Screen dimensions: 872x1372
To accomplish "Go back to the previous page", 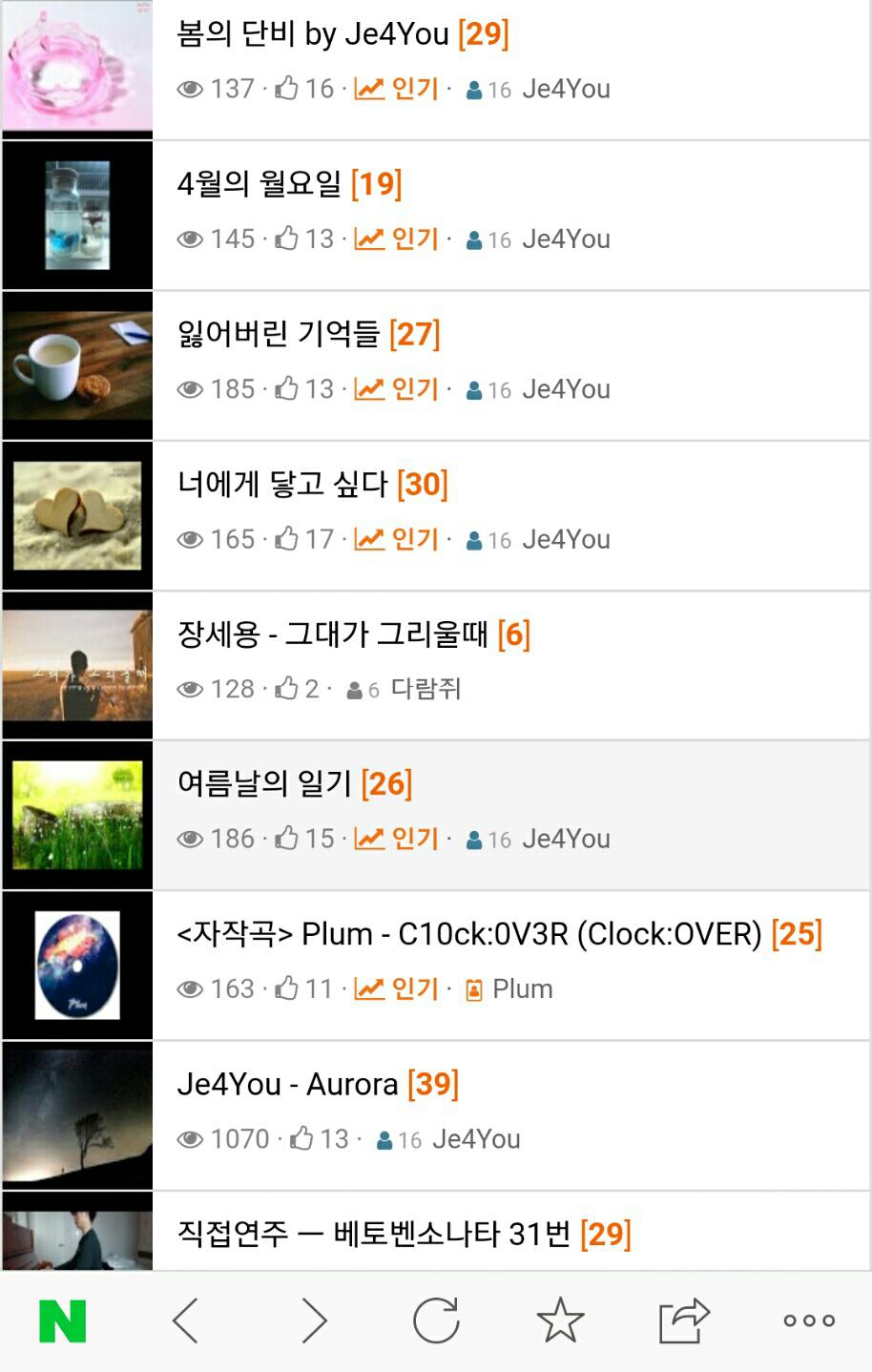I will click(185, 1321).
